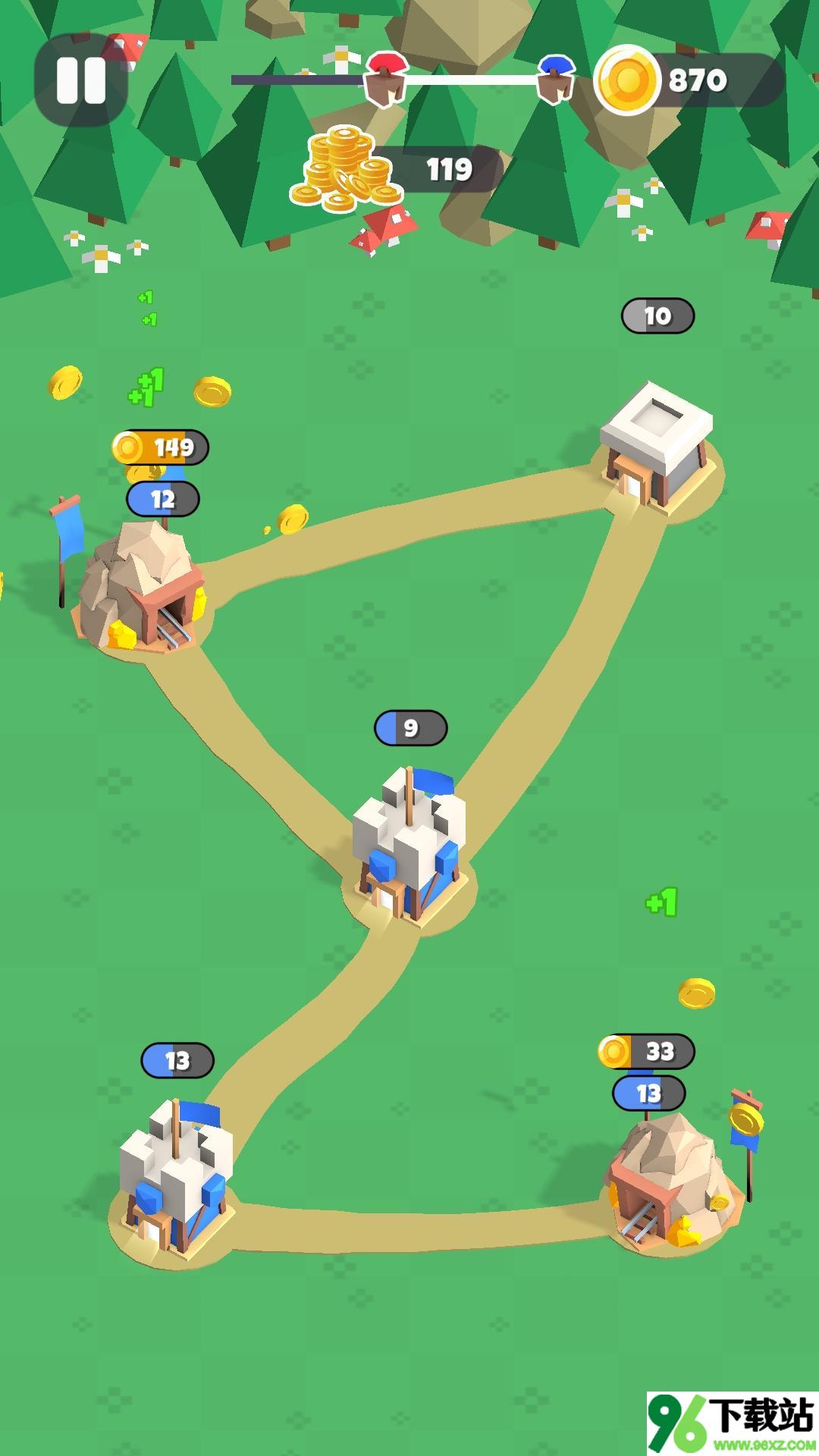Select the neutral gray building labeled 10
The width and height of the screenshot is (819, 1456).
point(657,447)
